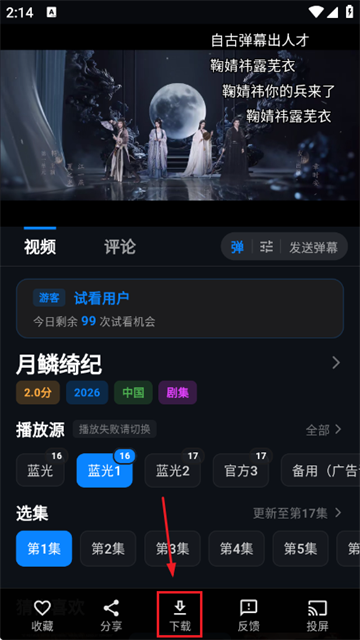The height and width of the screenshot is (640, 360).
Task: Switch to the 评论 tab
Action: tap(120, 247)
